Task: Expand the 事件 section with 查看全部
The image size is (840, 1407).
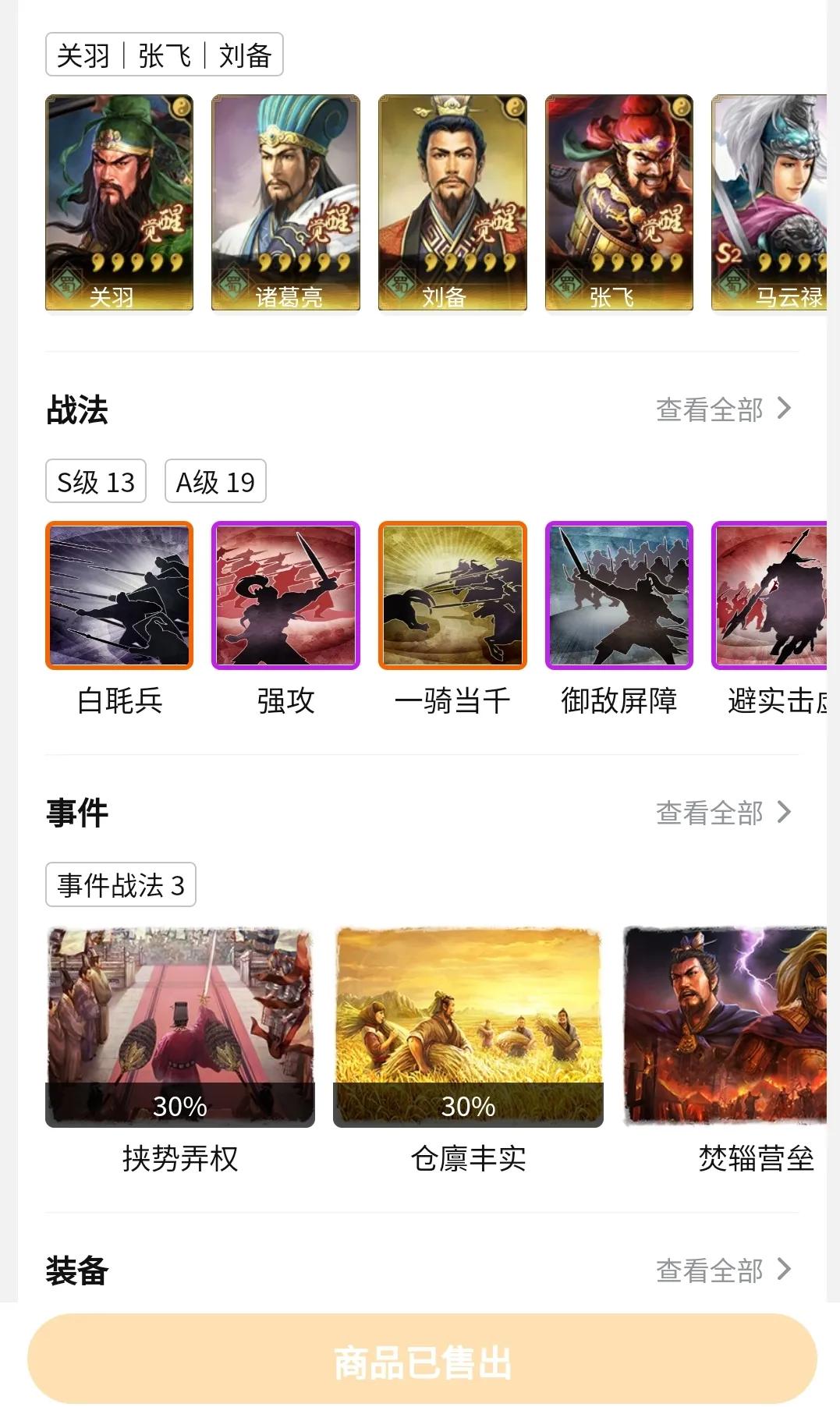Action: [x=724, y=814]
